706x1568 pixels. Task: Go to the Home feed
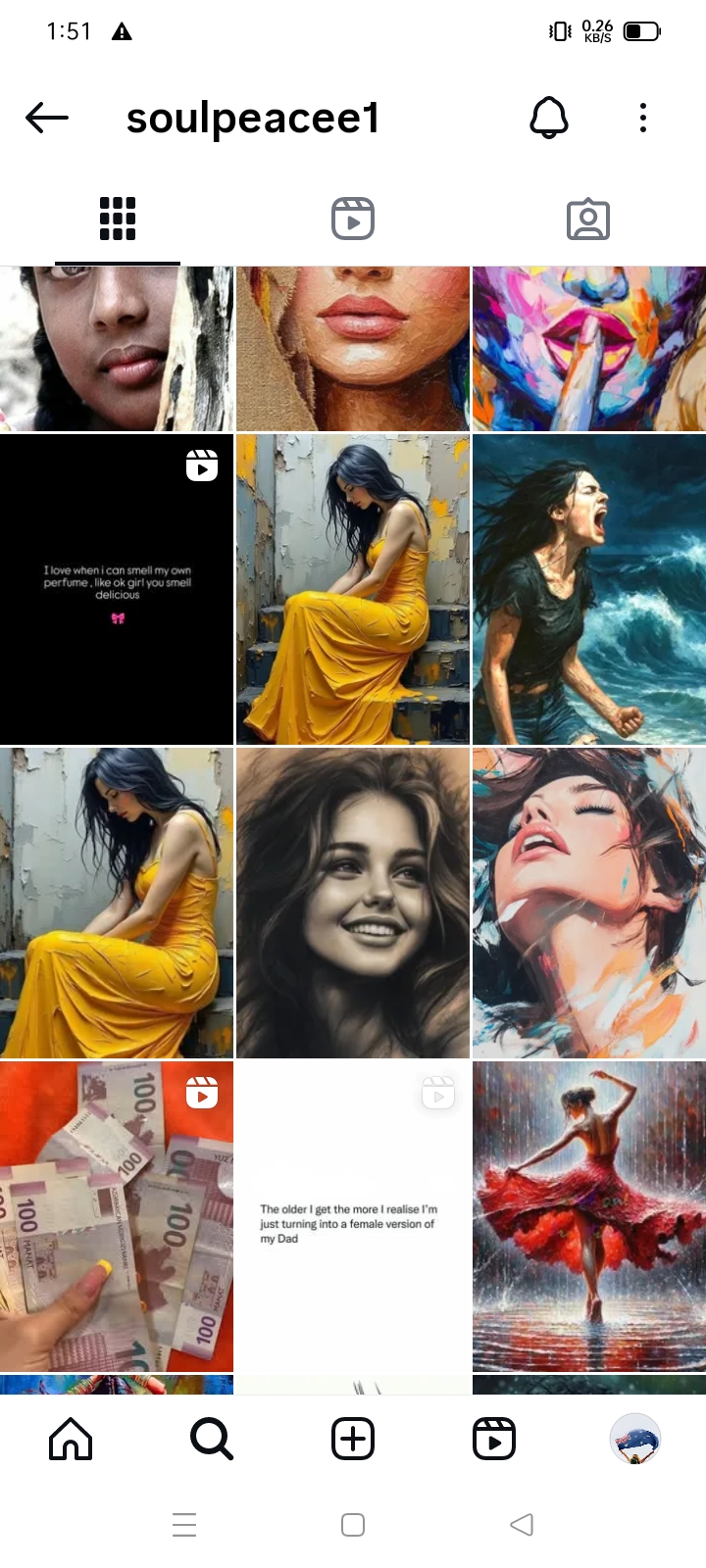click(x=71, y=1439)
